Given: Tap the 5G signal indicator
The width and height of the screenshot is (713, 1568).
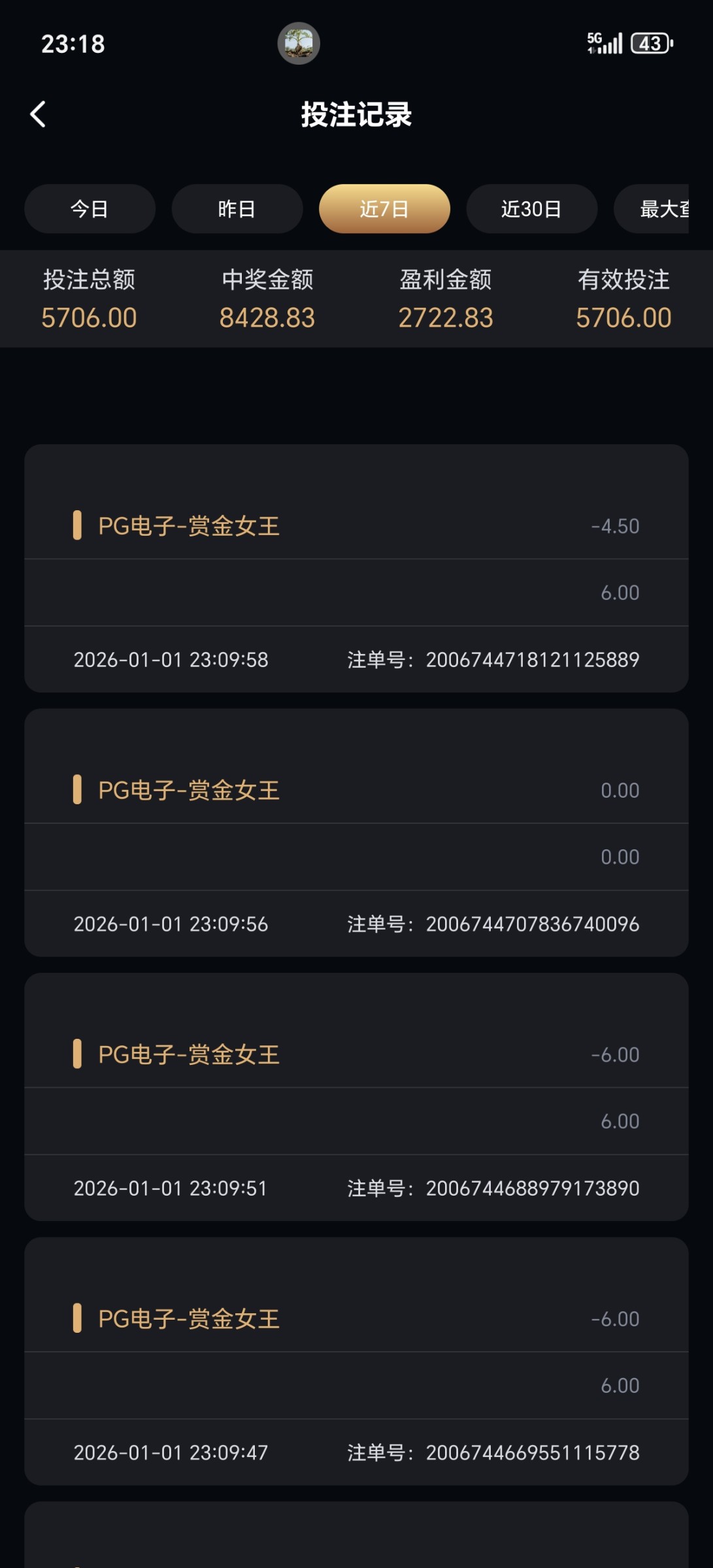Looking at the screenshot, I should tap(605, 43).
